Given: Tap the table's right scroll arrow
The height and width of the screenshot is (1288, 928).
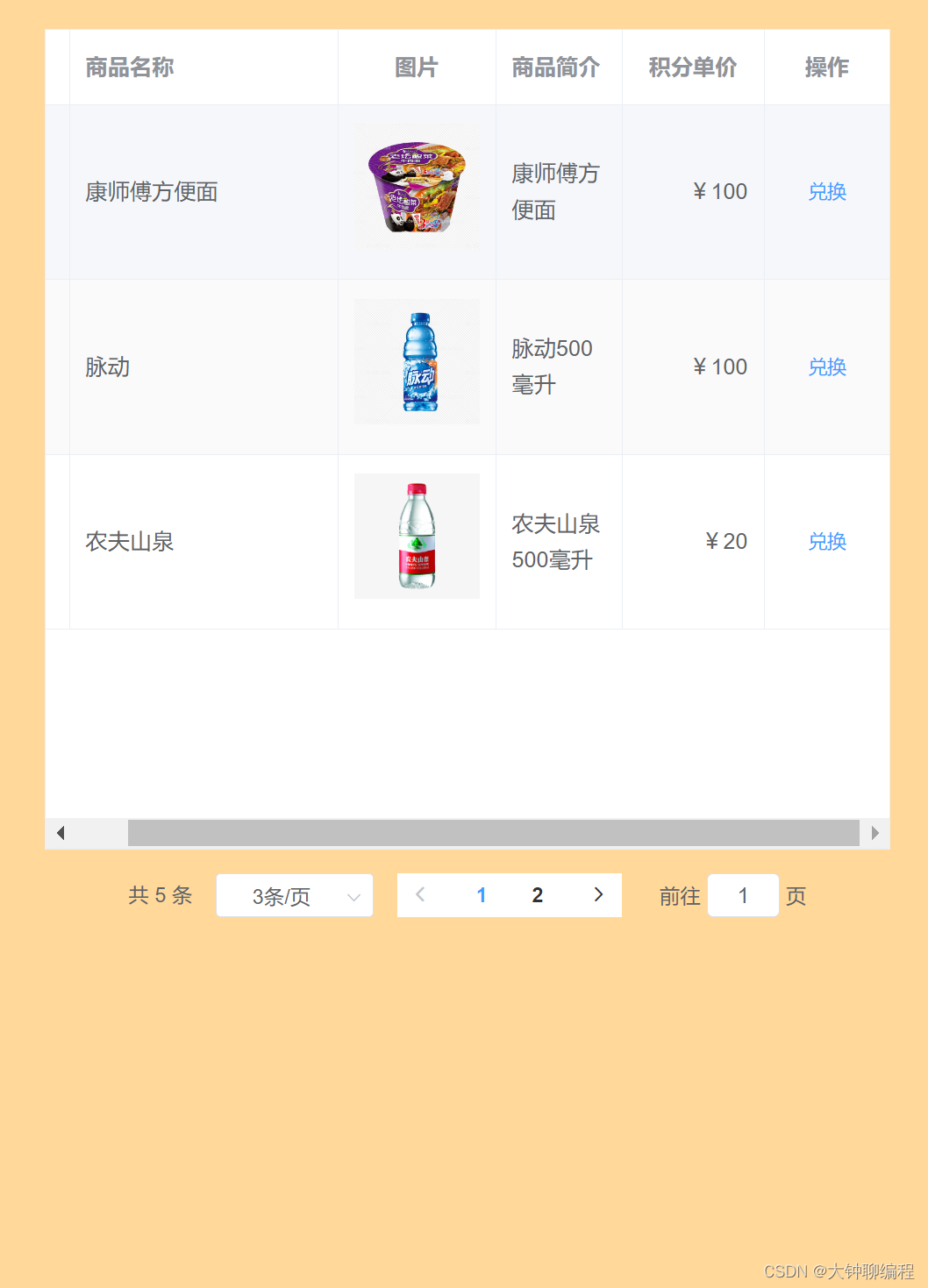Looking at the screenshot, I should coord(874,833).
